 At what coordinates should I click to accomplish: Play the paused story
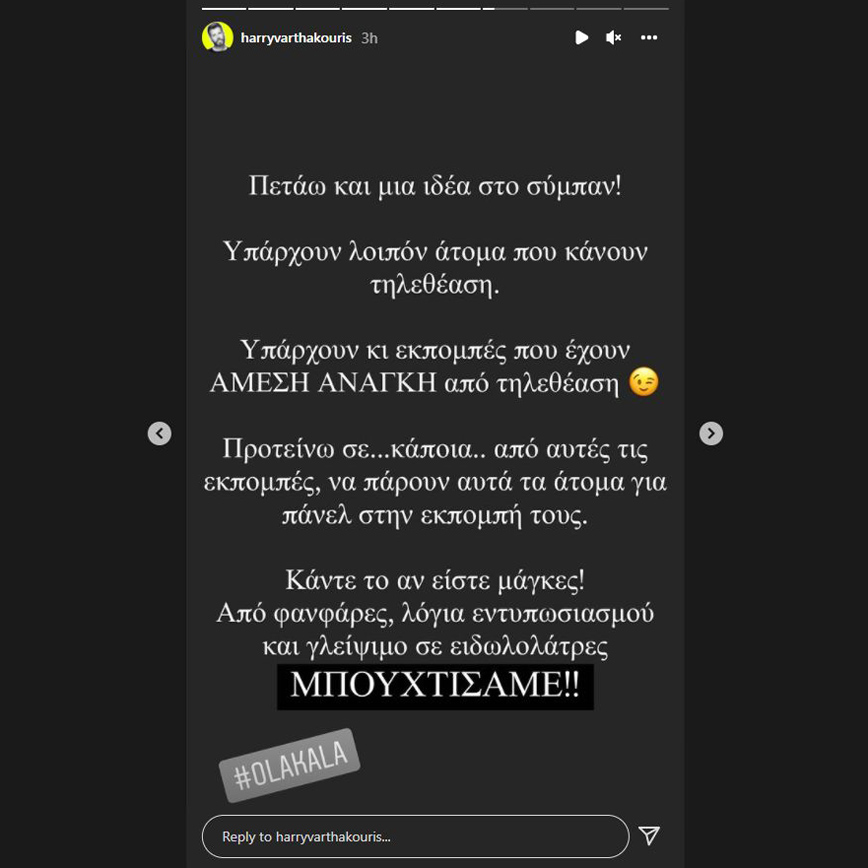pyautogui.click(x=581, y=38)
